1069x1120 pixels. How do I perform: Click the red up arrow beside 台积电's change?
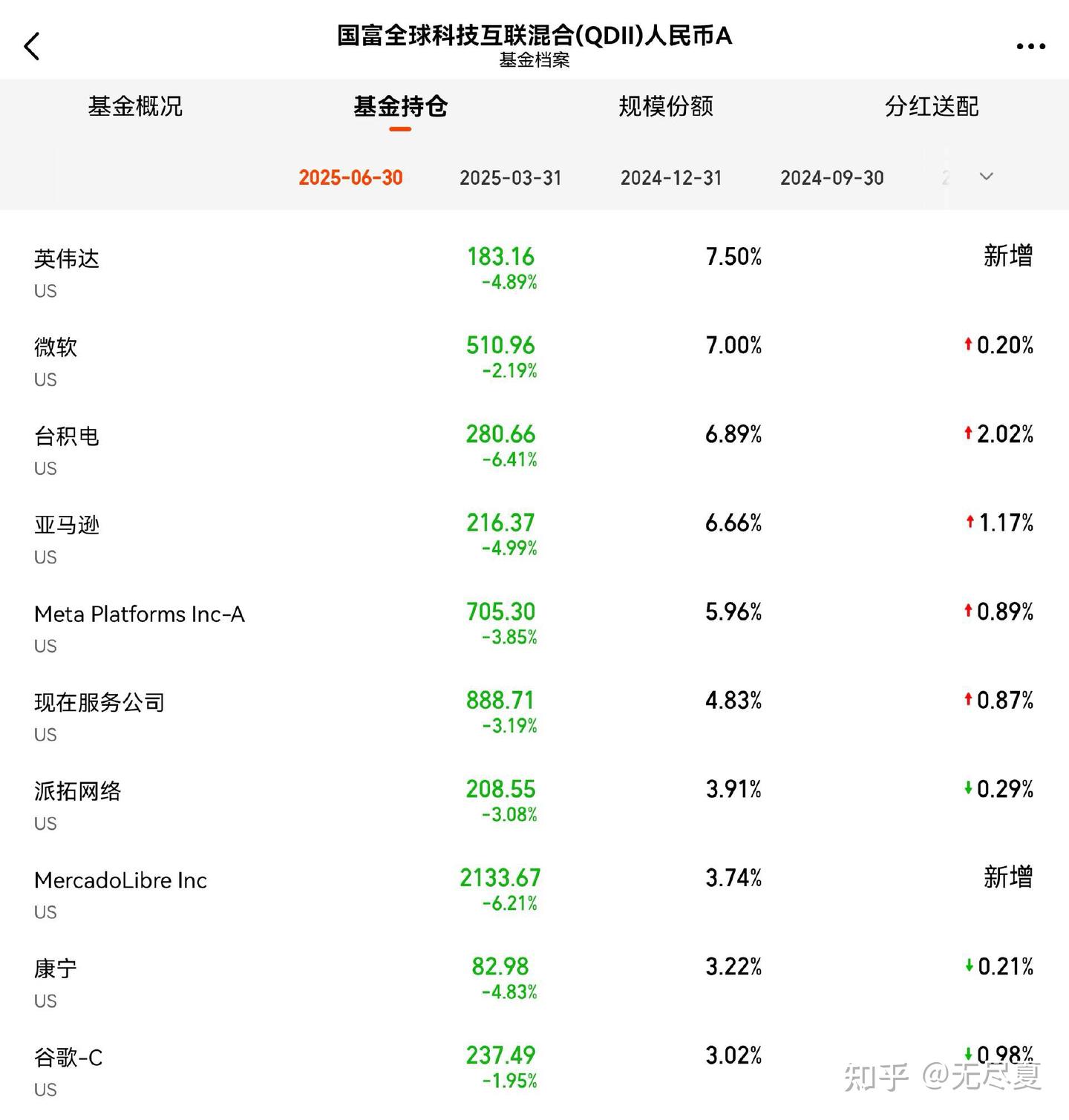click(x=969, y=434)
